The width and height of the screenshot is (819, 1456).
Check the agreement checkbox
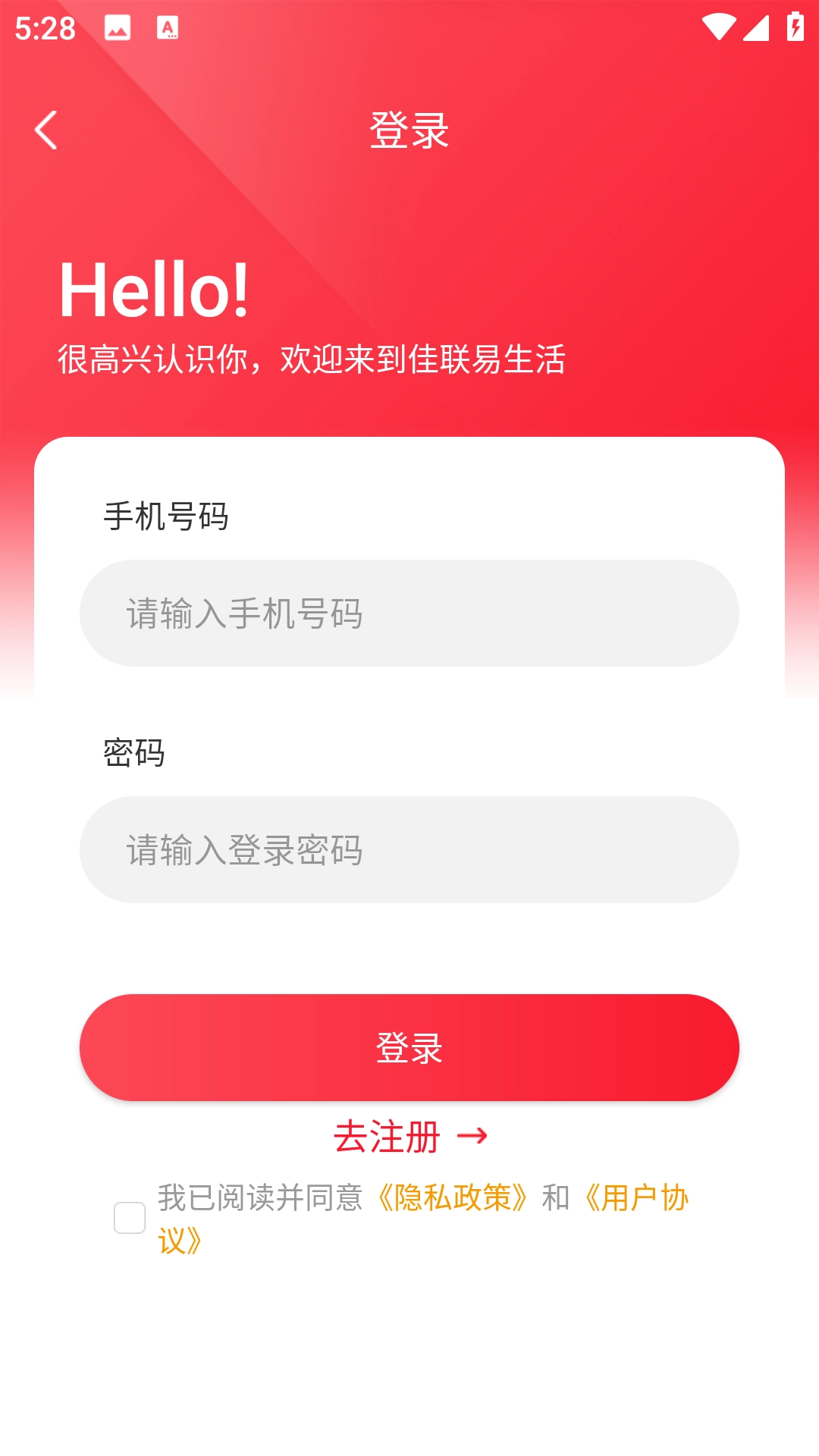coord(130,1218)
